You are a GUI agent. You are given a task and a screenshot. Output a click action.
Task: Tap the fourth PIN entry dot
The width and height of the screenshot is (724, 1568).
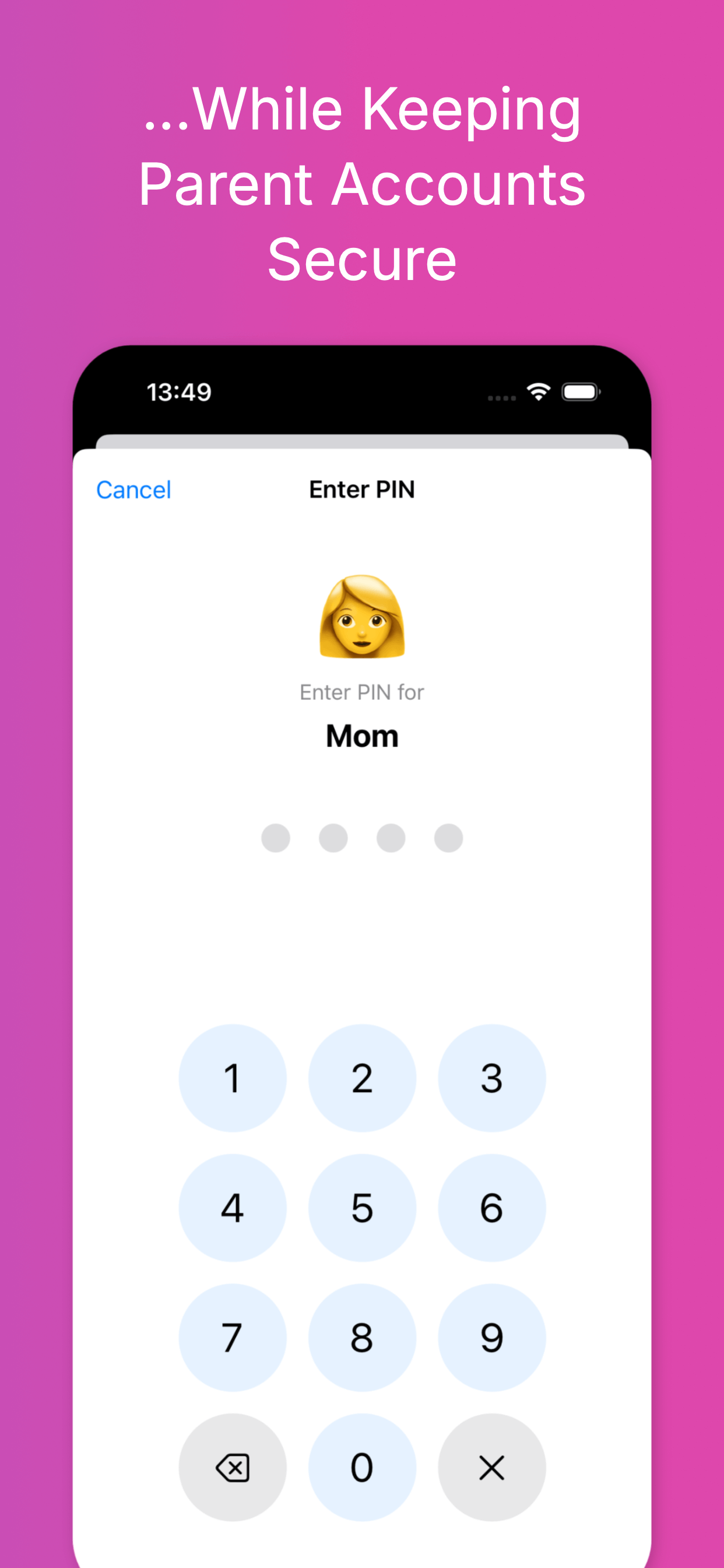click(x=448, y=838)
